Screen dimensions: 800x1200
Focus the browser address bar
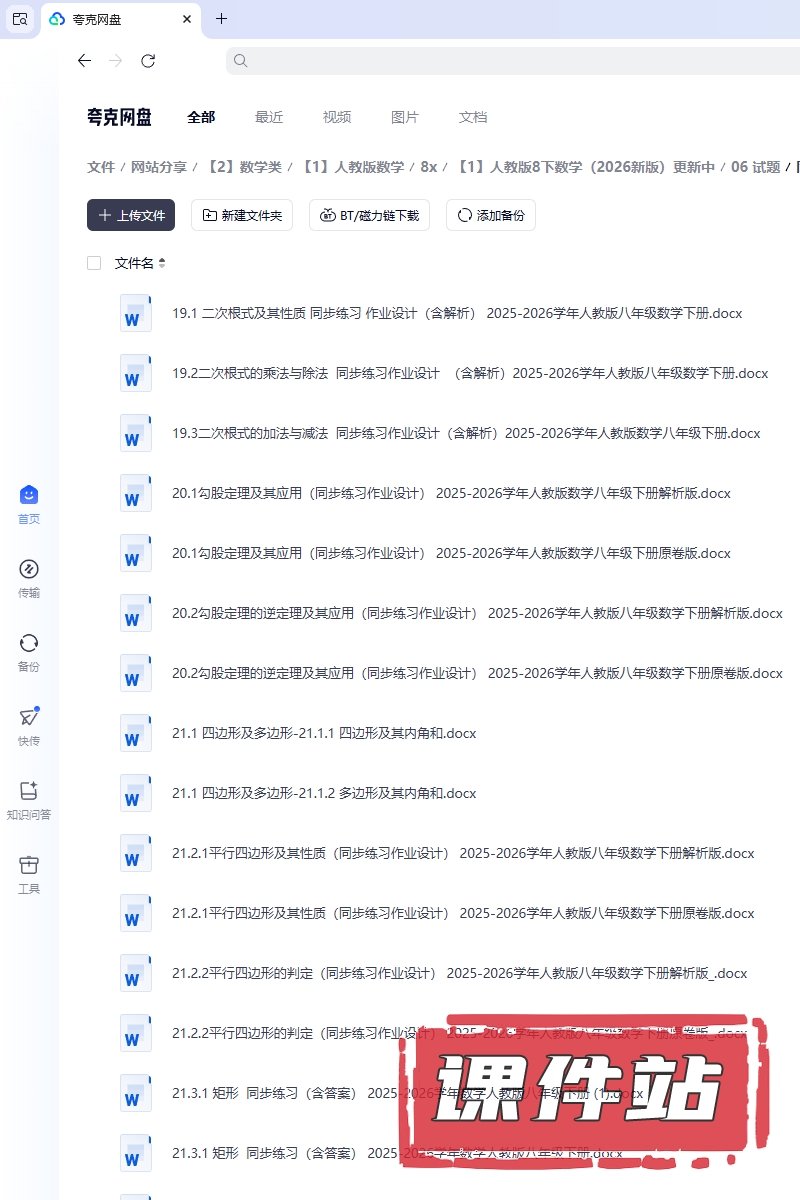click(x=500, y=61)
